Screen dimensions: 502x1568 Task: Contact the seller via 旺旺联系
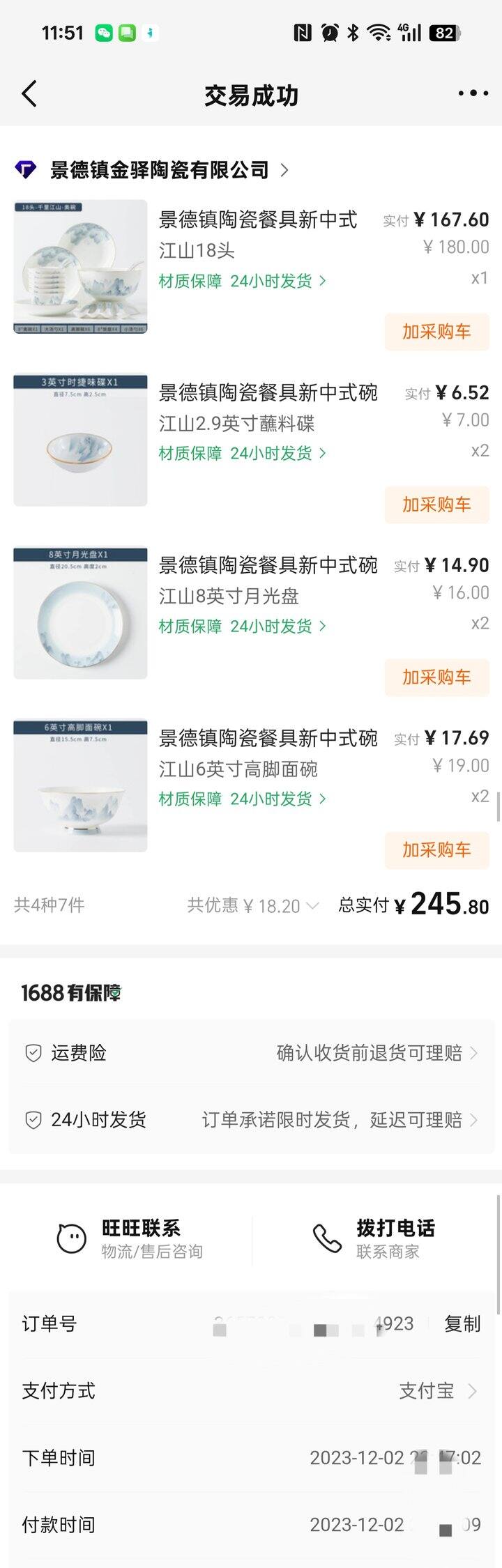[130, 1238]
